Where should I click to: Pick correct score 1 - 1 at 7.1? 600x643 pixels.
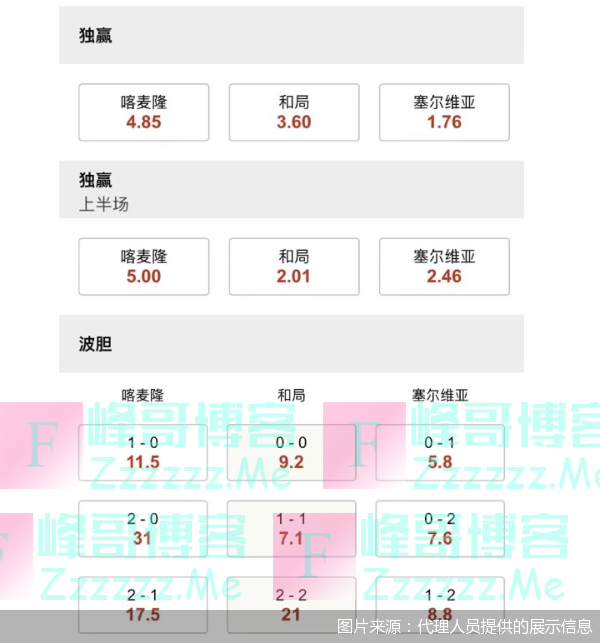click(292, 529)
